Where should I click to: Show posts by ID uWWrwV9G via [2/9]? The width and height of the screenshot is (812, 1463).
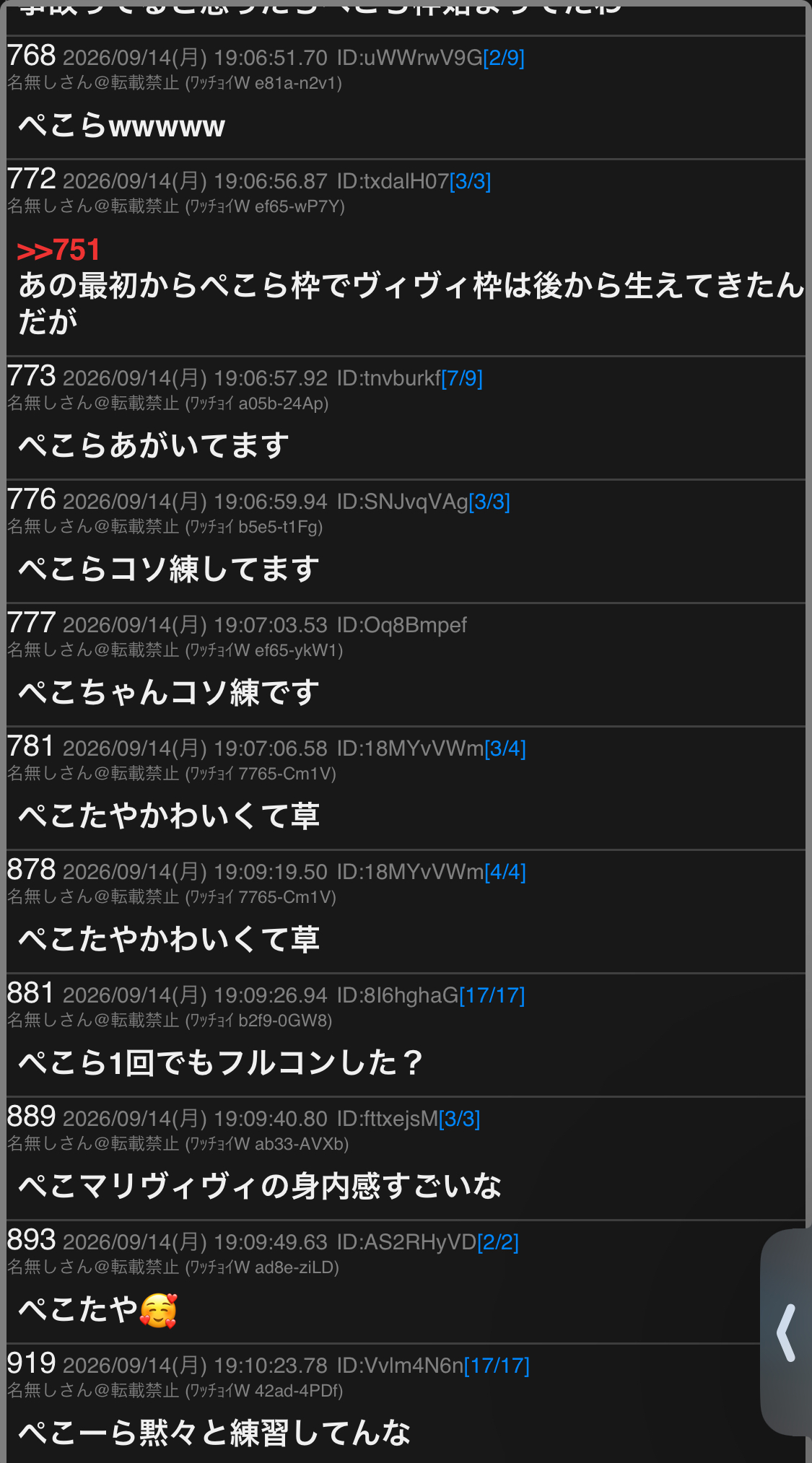click(504, 58)
